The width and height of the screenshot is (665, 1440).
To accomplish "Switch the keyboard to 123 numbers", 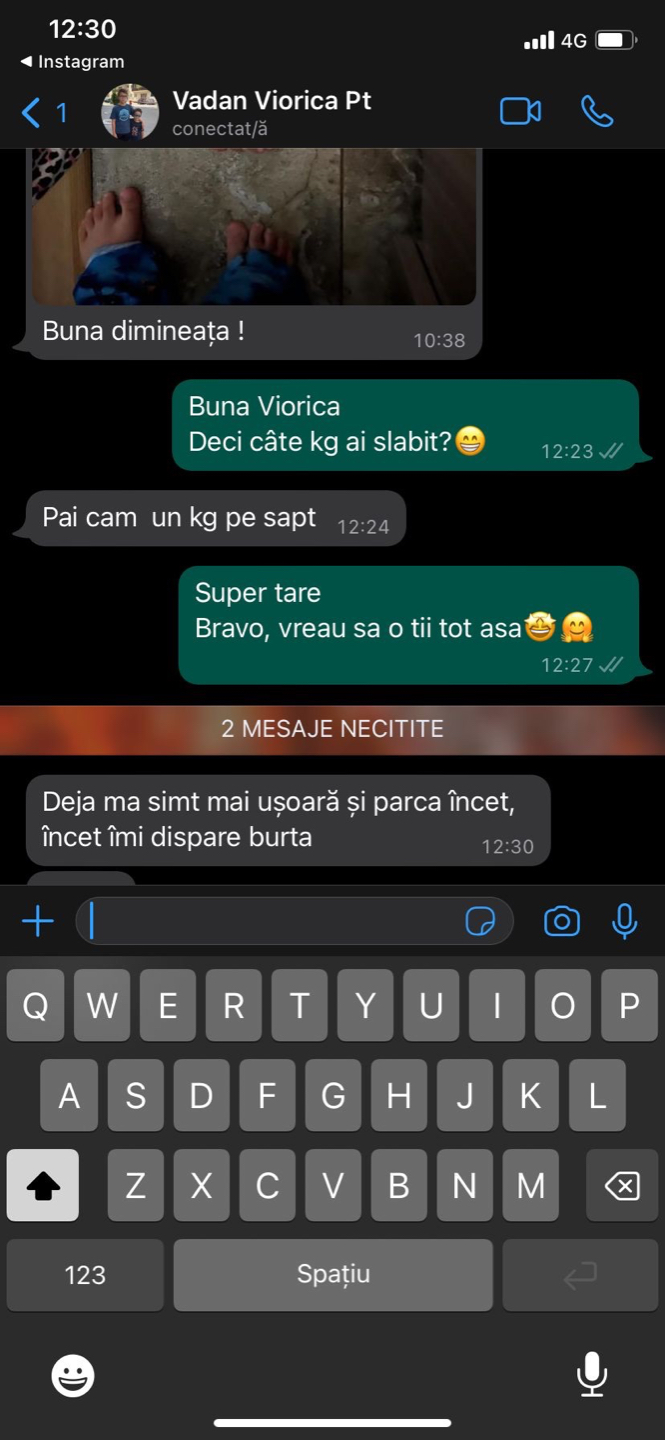I will pos(85,1275).
